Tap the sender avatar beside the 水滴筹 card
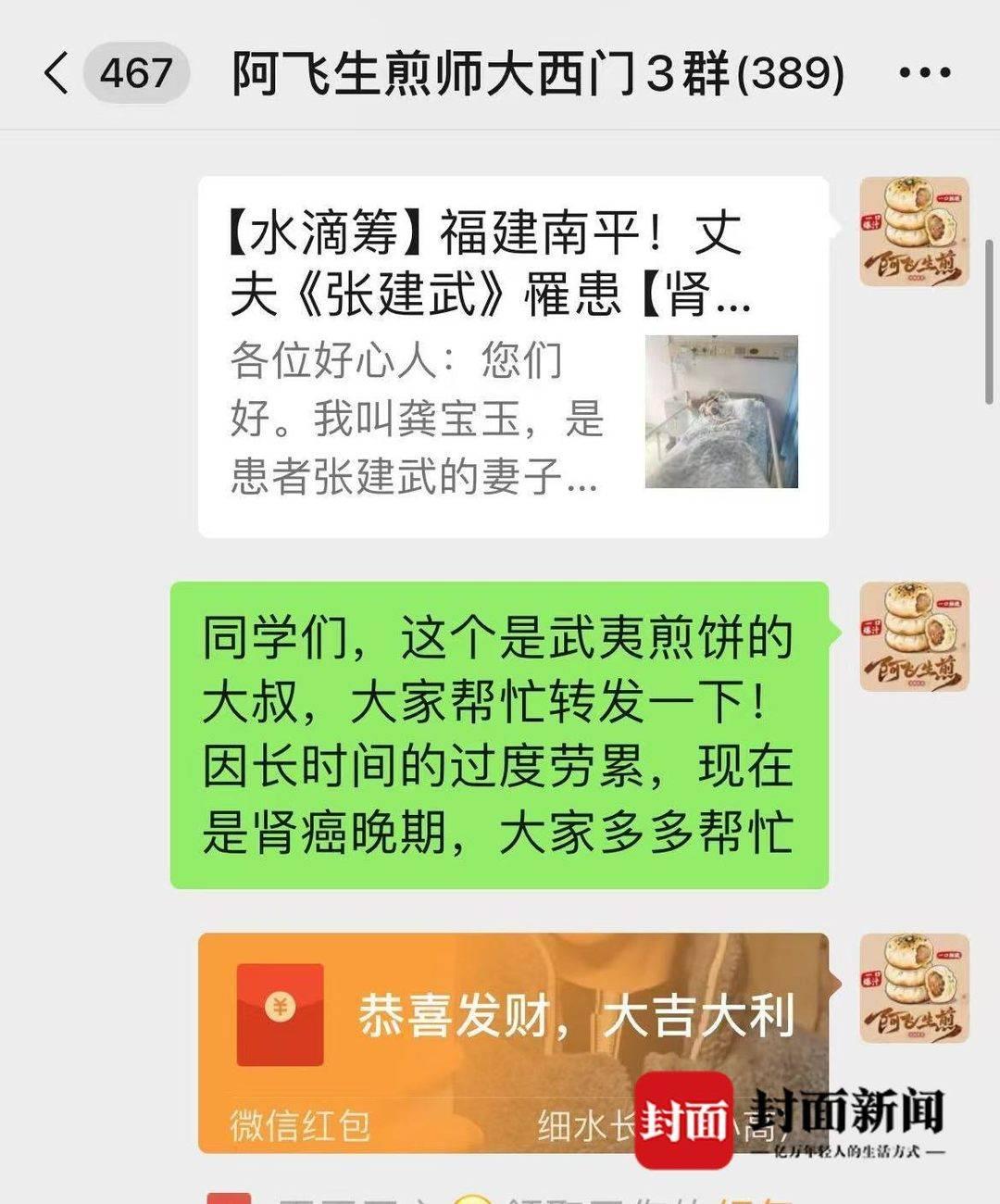Viewport: 1000px width, 1204px height. [914, 232]
